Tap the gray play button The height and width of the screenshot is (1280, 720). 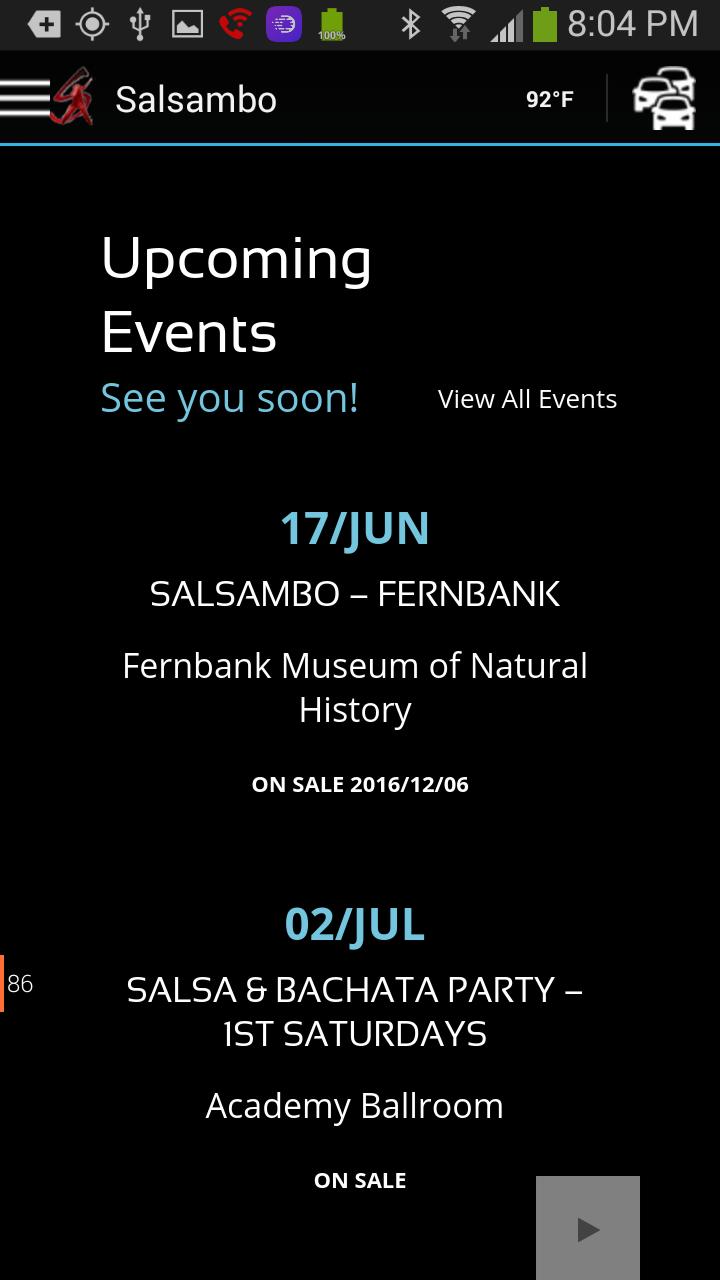click(x=588, y=1228)
